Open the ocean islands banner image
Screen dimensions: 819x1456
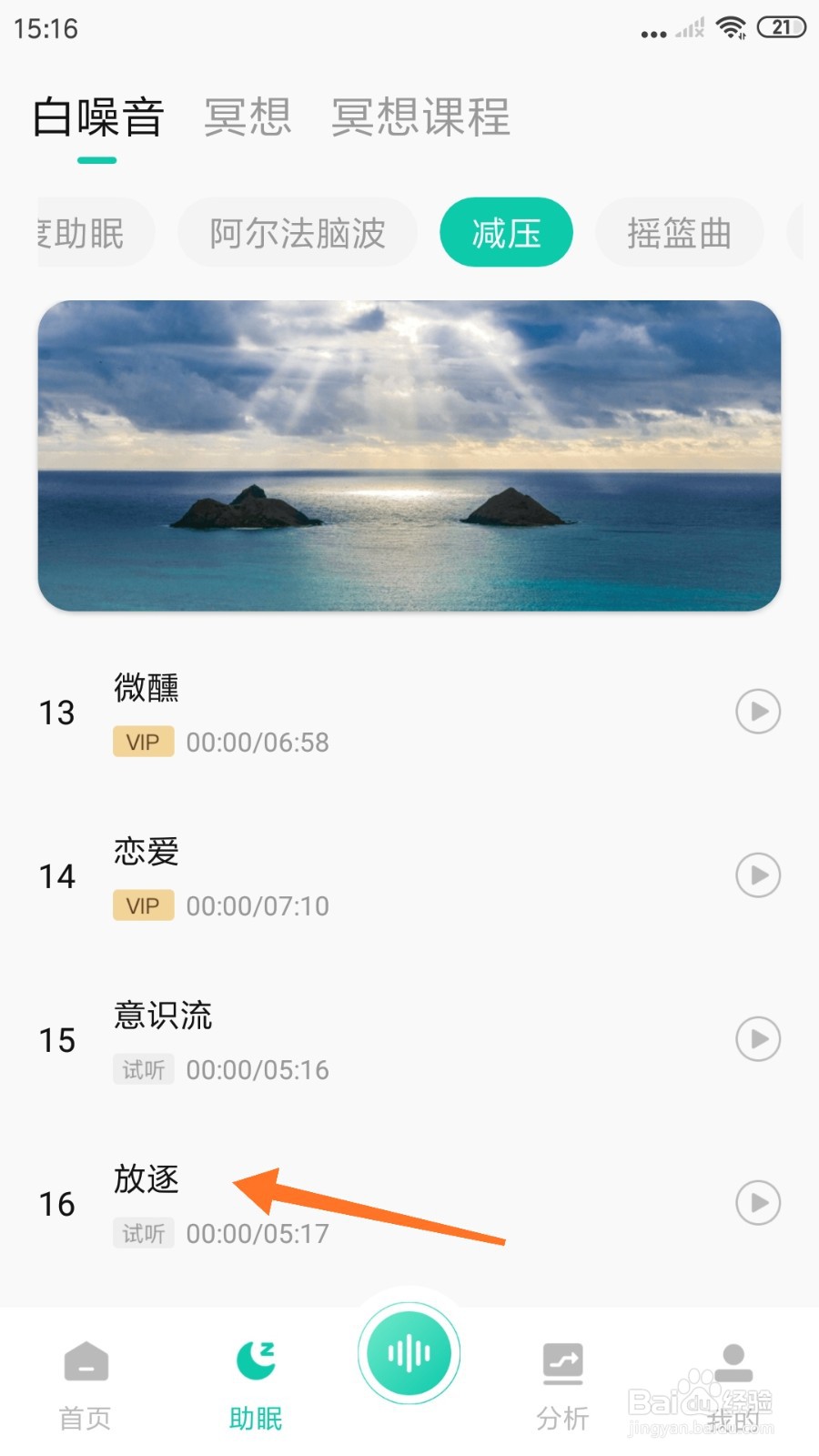(409, 456)
